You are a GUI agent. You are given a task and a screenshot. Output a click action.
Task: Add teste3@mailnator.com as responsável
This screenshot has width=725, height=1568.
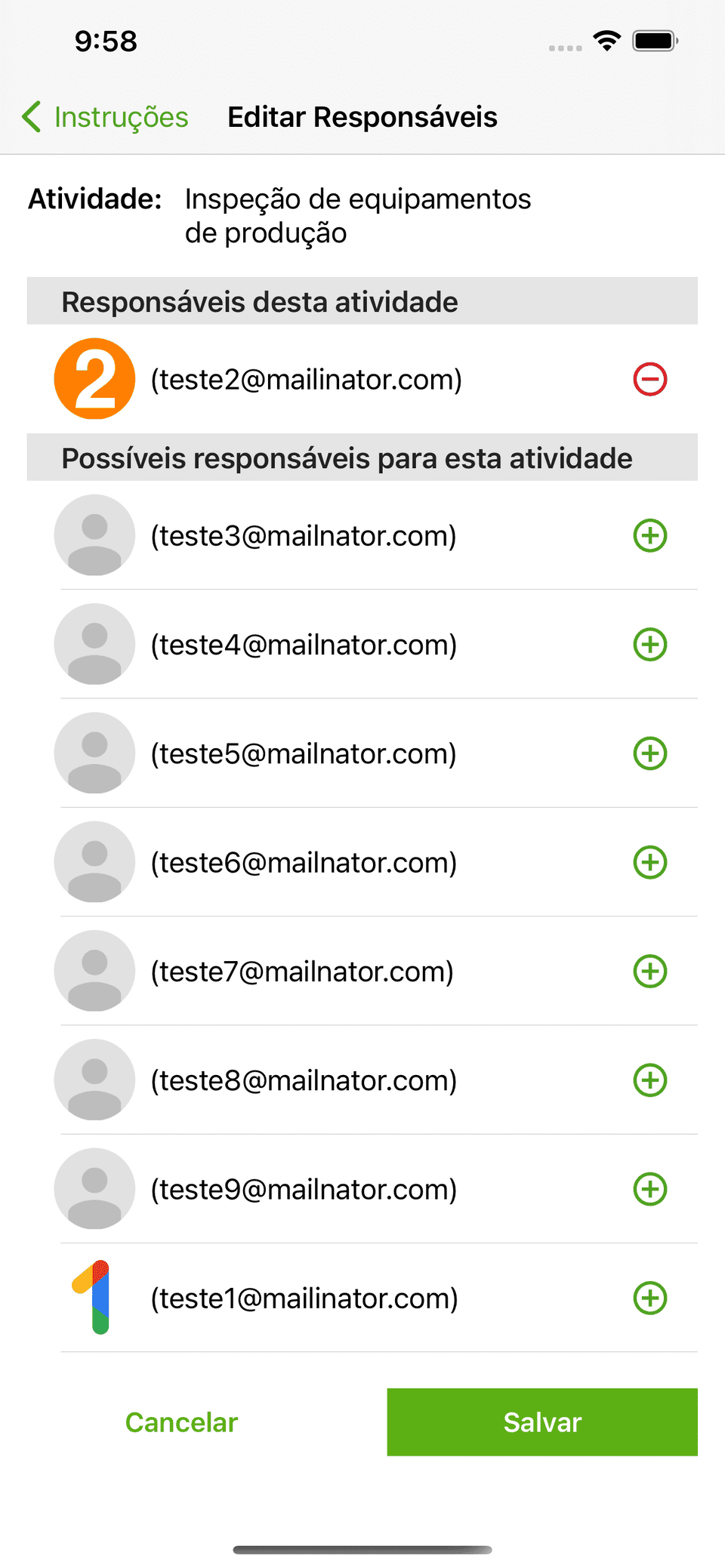(x=649, y=536)
